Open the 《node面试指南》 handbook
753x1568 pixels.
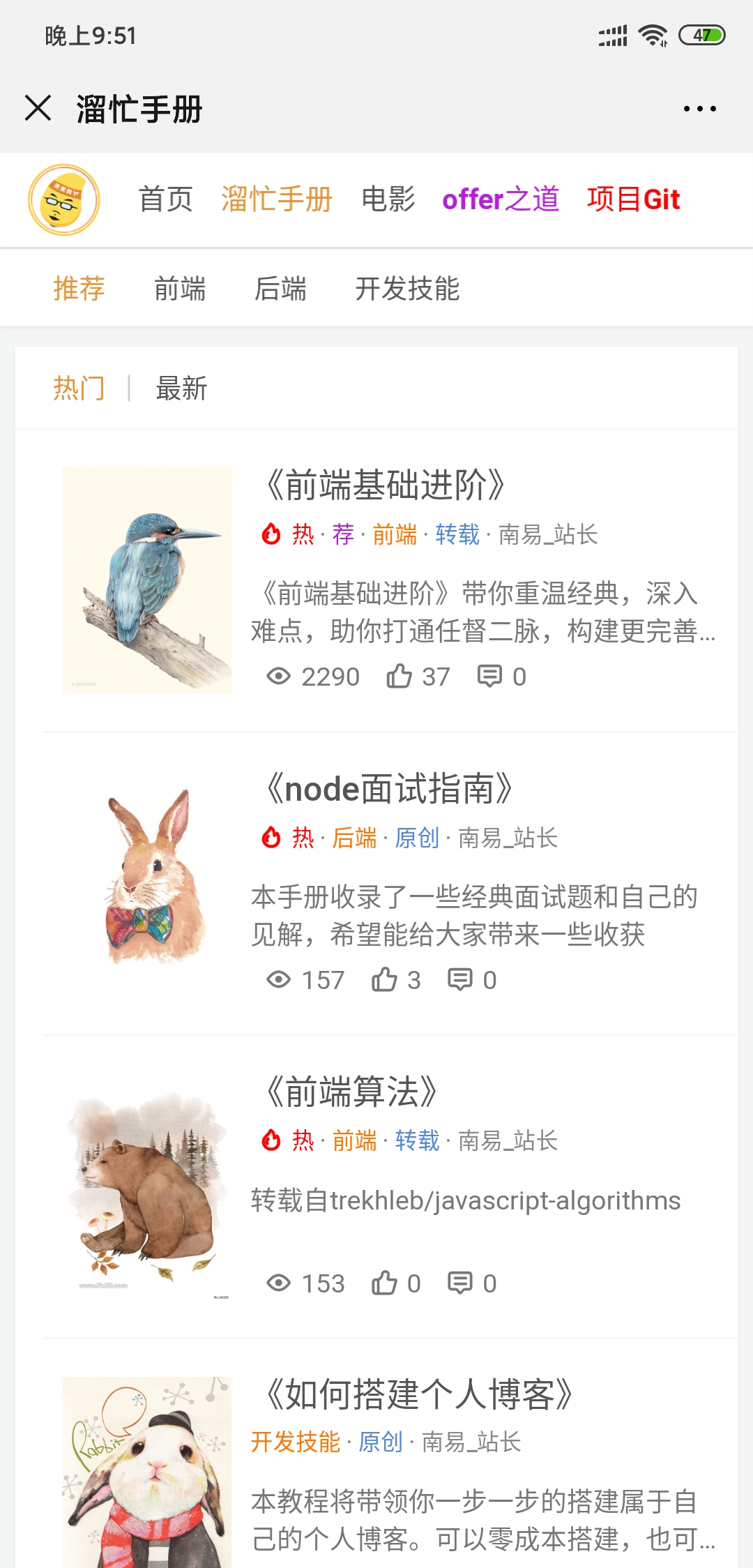[389, 789]
